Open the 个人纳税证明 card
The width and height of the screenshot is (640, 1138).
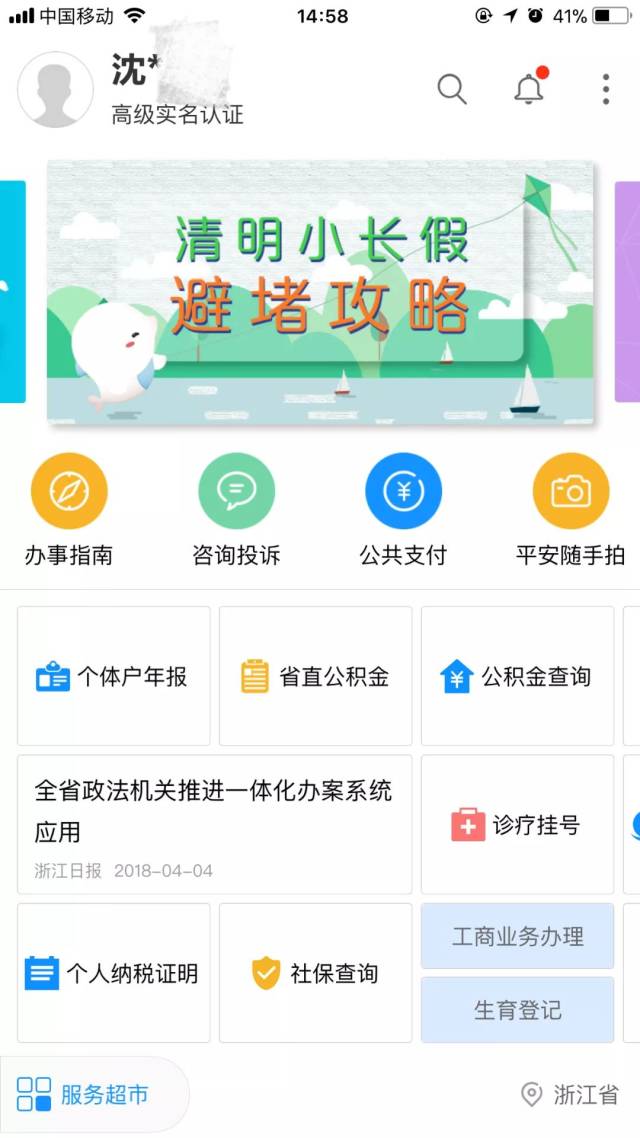pos(113,972)
